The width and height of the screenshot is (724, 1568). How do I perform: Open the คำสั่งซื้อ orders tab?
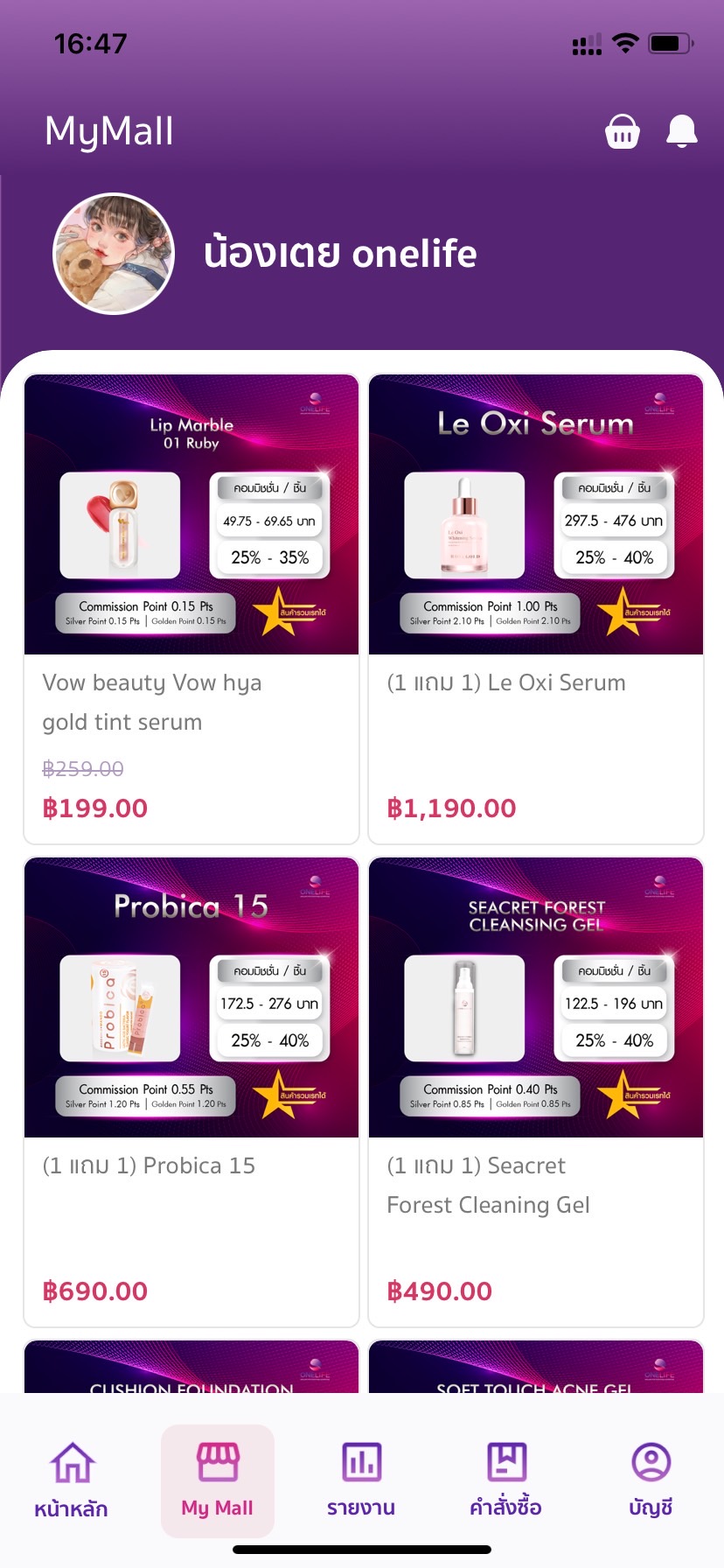coord(506,1480)
